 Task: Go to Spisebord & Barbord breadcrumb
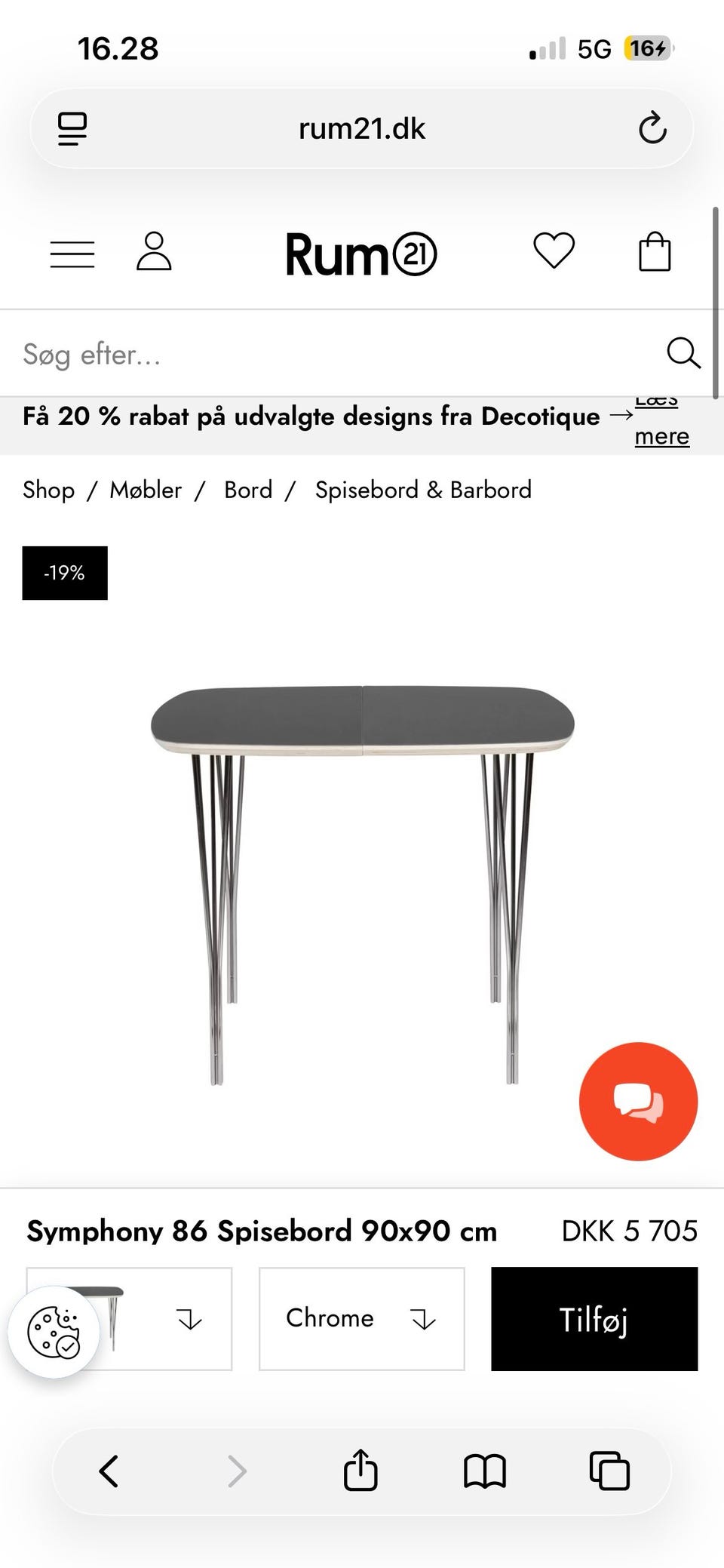click(x=423, y=490)
